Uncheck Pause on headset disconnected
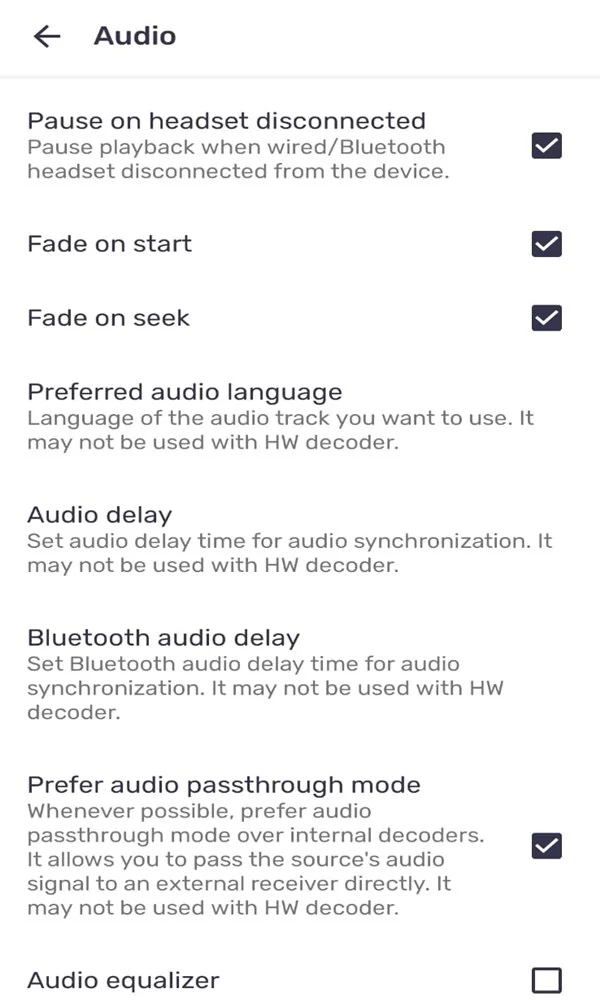This screenshot has height=1000, width=600. (546, 146)
